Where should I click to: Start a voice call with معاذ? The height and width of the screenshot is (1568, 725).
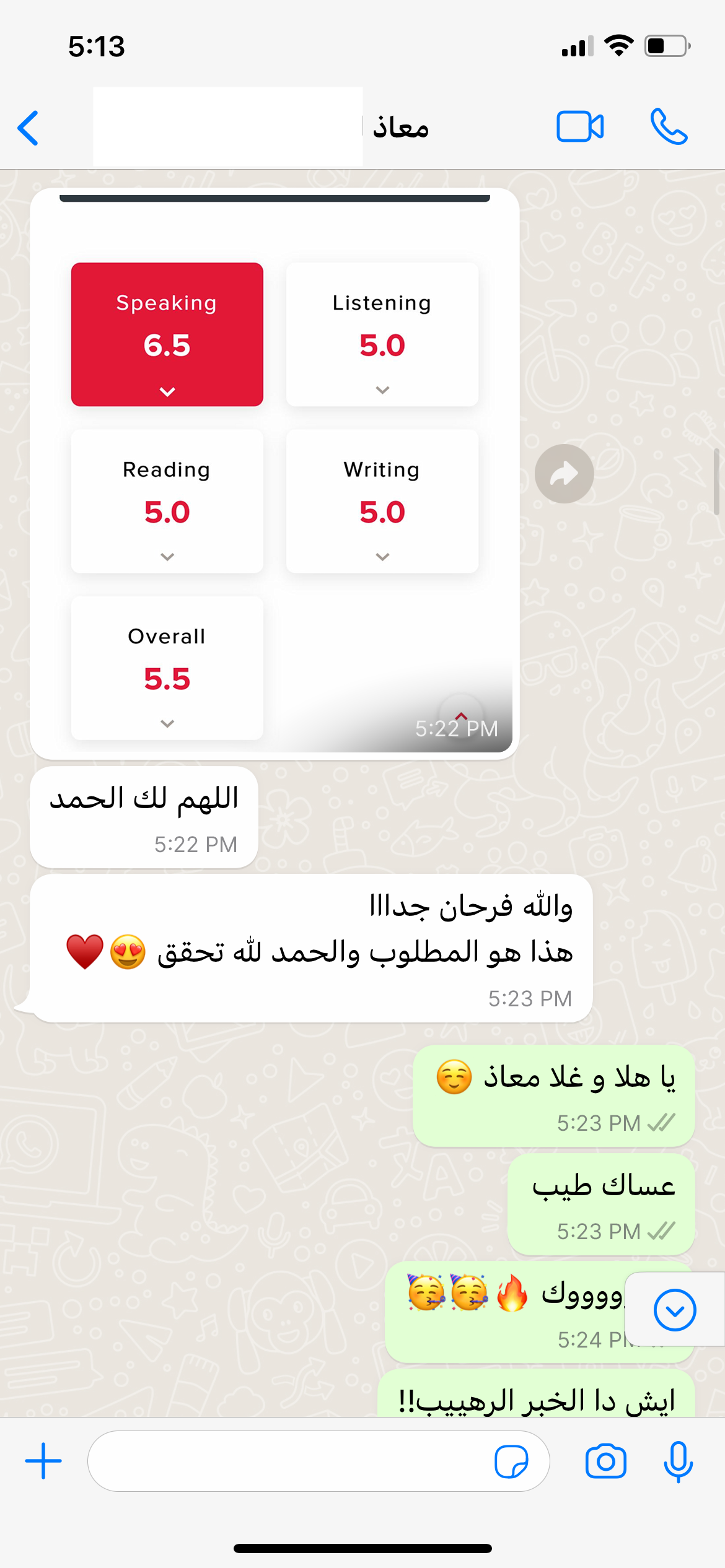[x=669, y=127]
